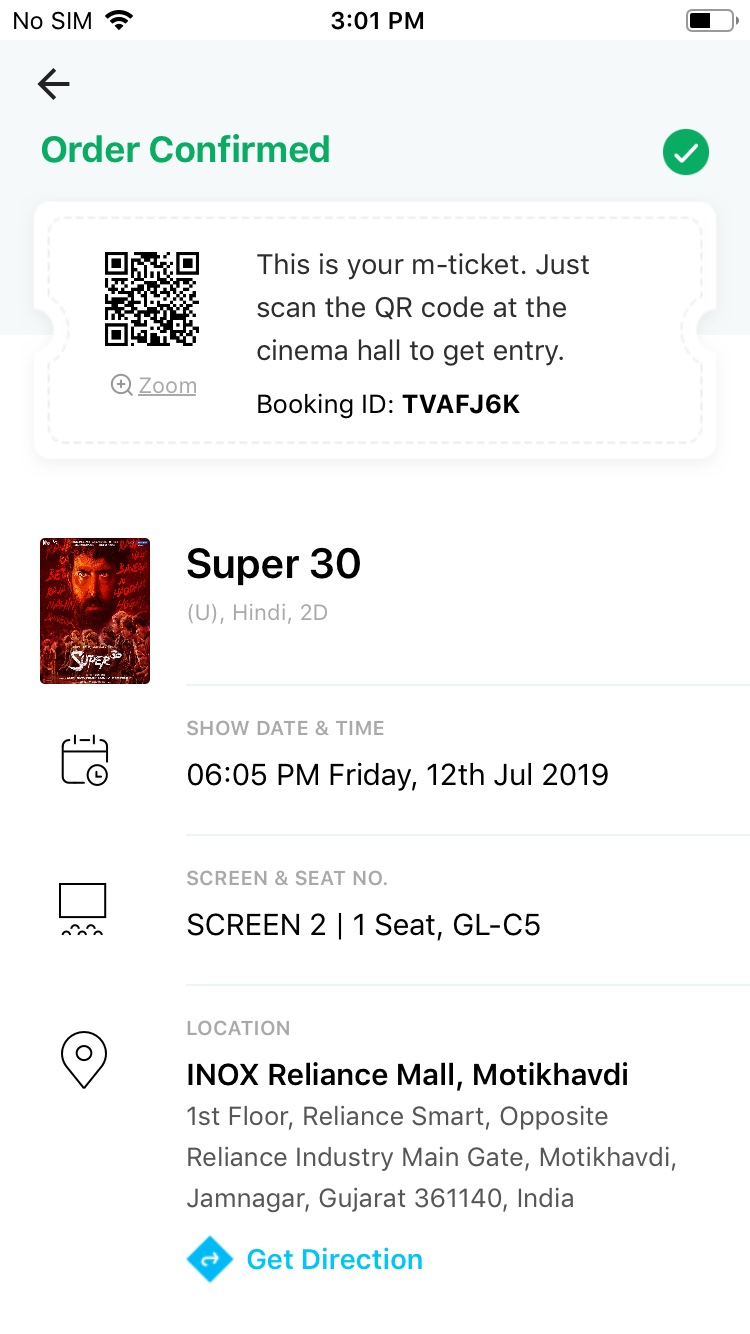This screenshot has width=750, height=1334.
Task: Go back using the arrow icon
Action: click(x=54, y=84)
